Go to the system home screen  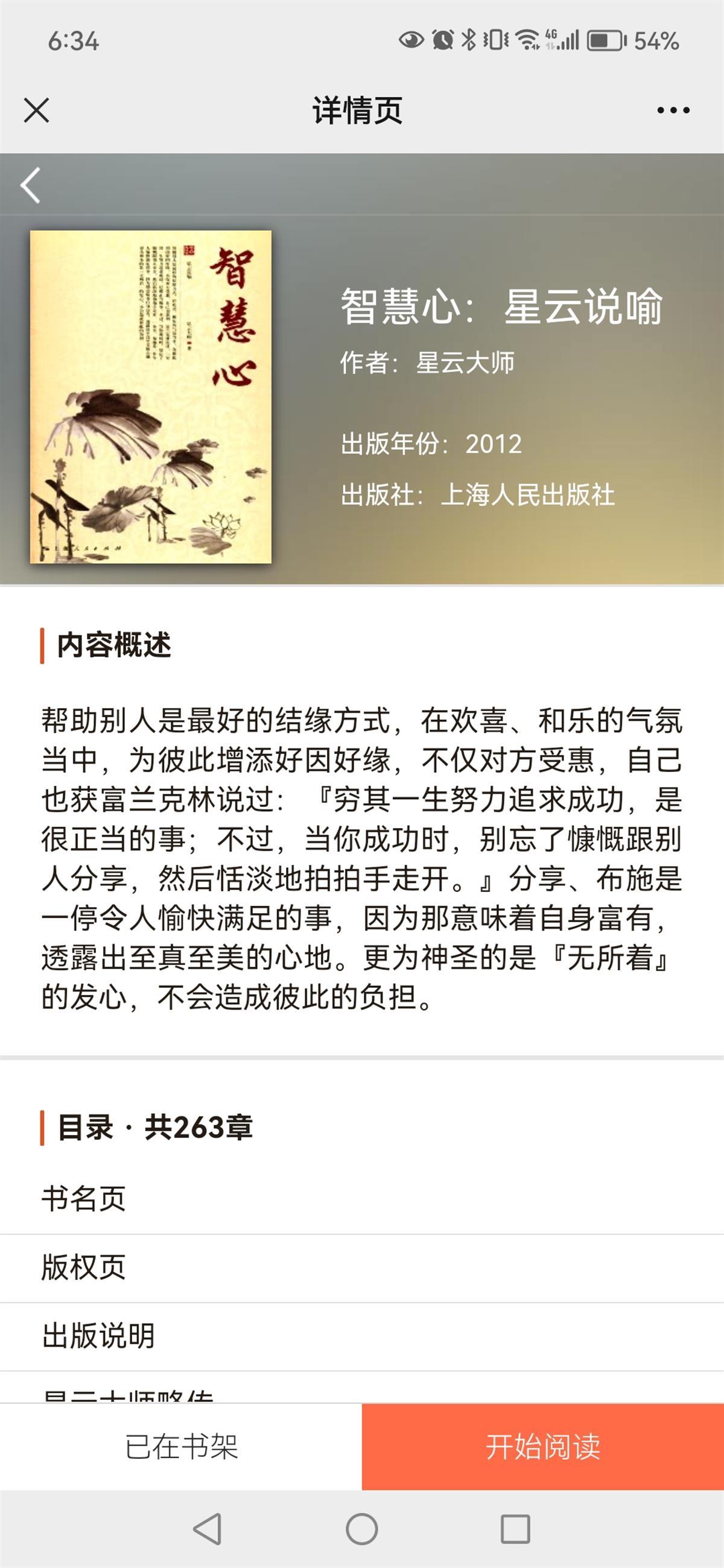click(361, 1528)
